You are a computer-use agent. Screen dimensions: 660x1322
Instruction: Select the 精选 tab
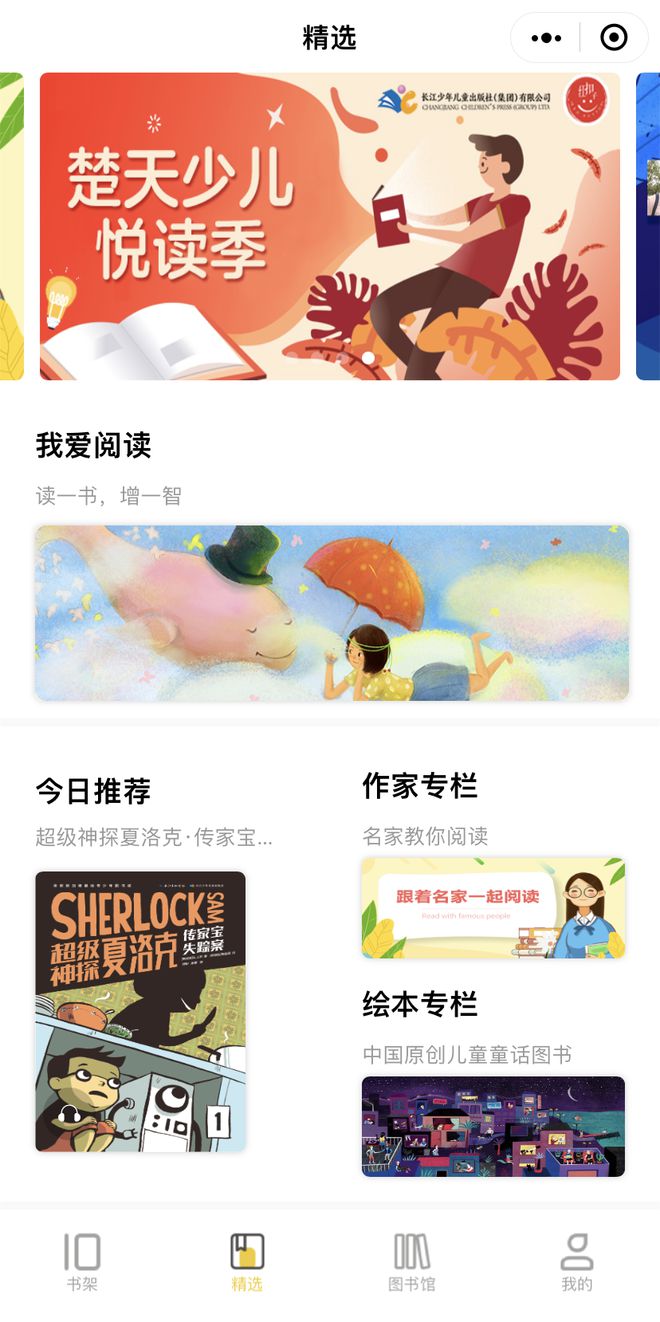[247, 1262]
